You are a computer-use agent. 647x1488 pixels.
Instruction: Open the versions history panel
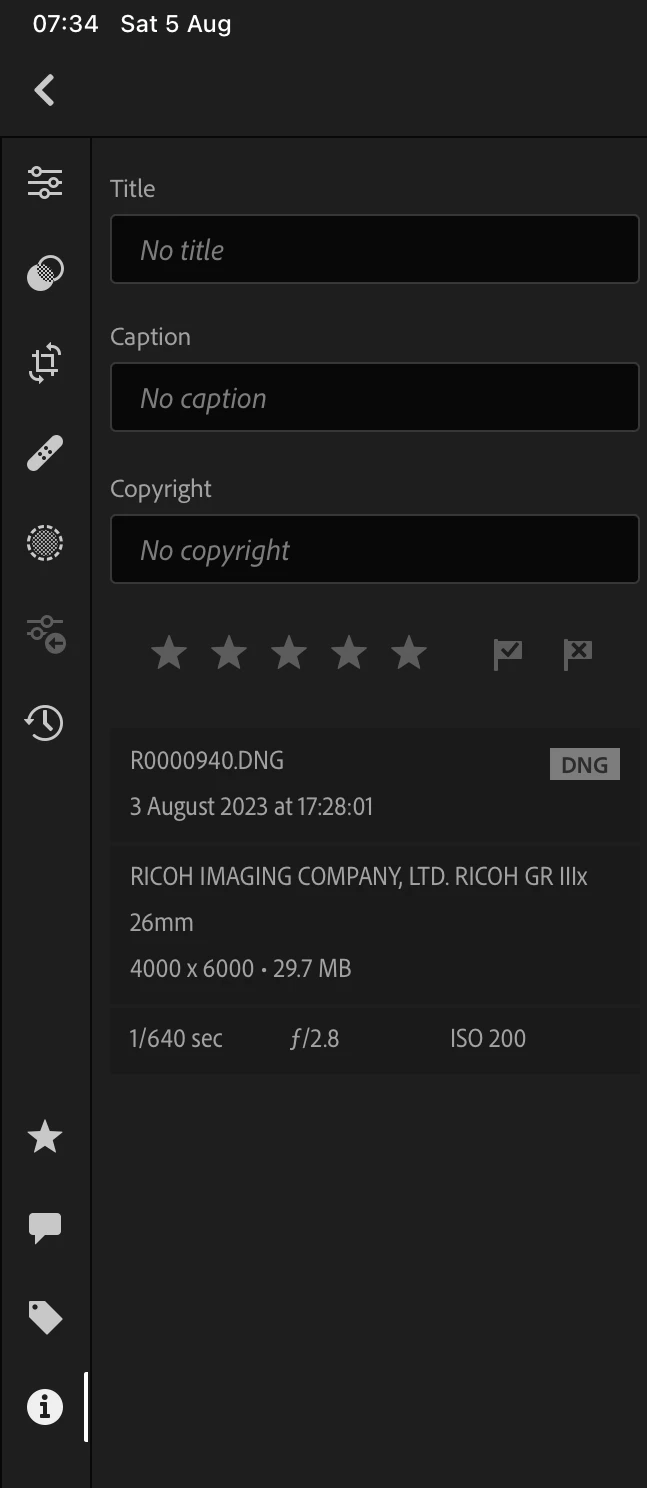coord(45,723)
